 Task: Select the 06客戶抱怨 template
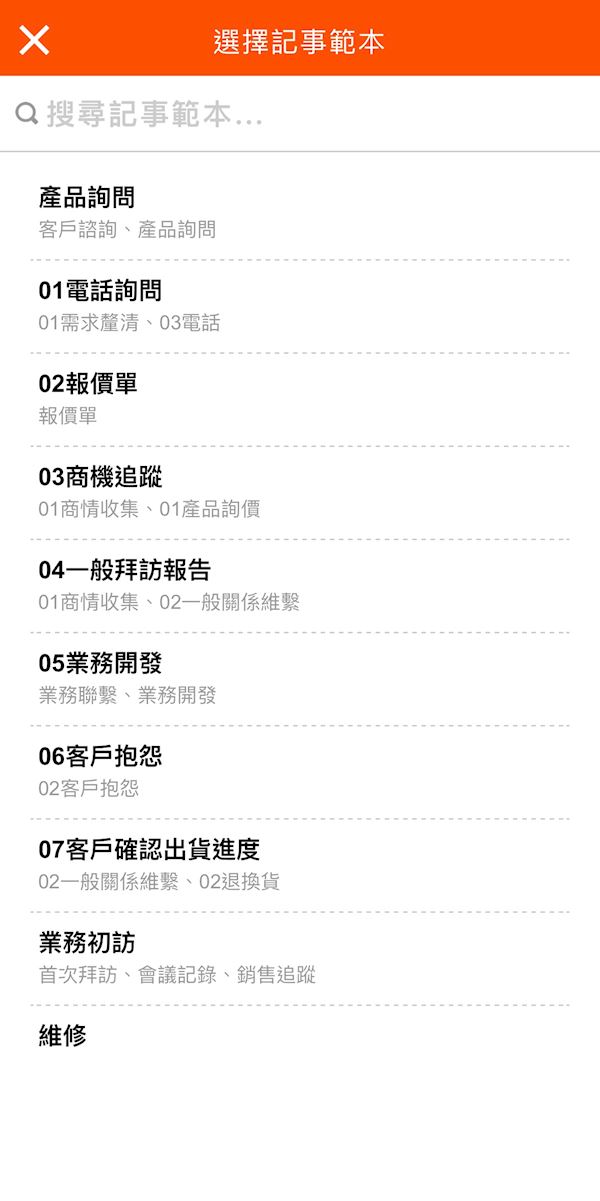(300, 770)
